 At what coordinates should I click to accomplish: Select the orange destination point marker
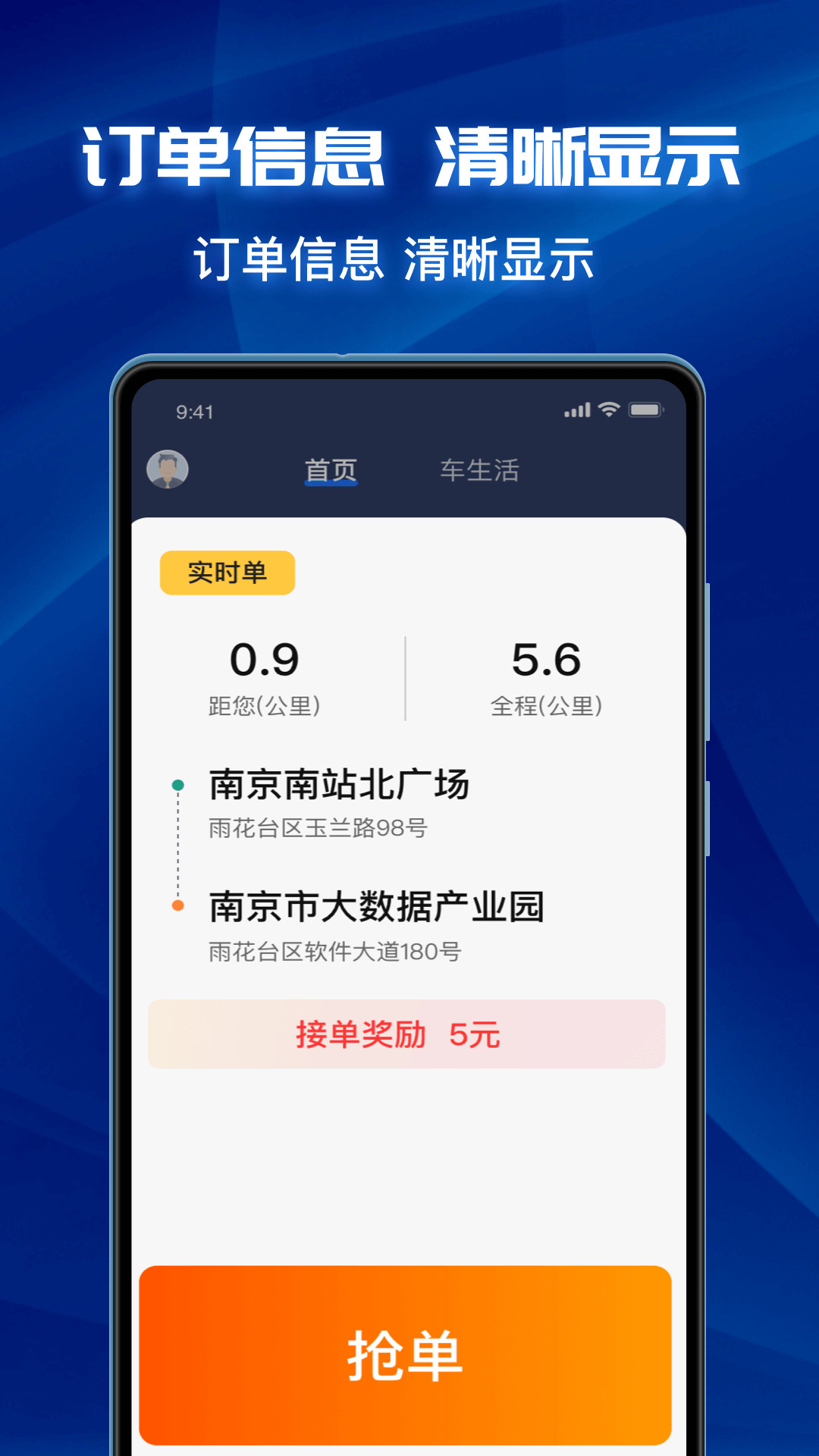[178, 904]
